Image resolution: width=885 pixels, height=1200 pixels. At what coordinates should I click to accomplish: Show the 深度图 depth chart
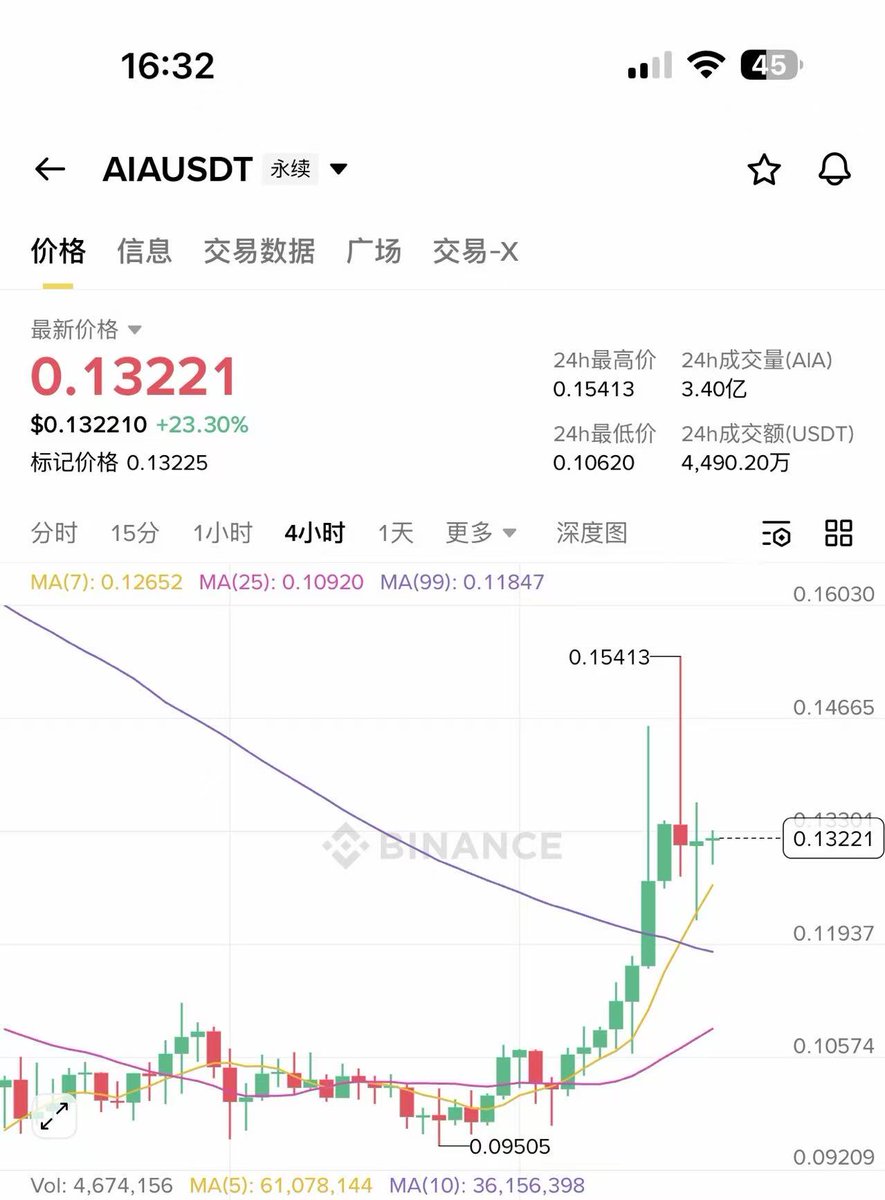591,533
